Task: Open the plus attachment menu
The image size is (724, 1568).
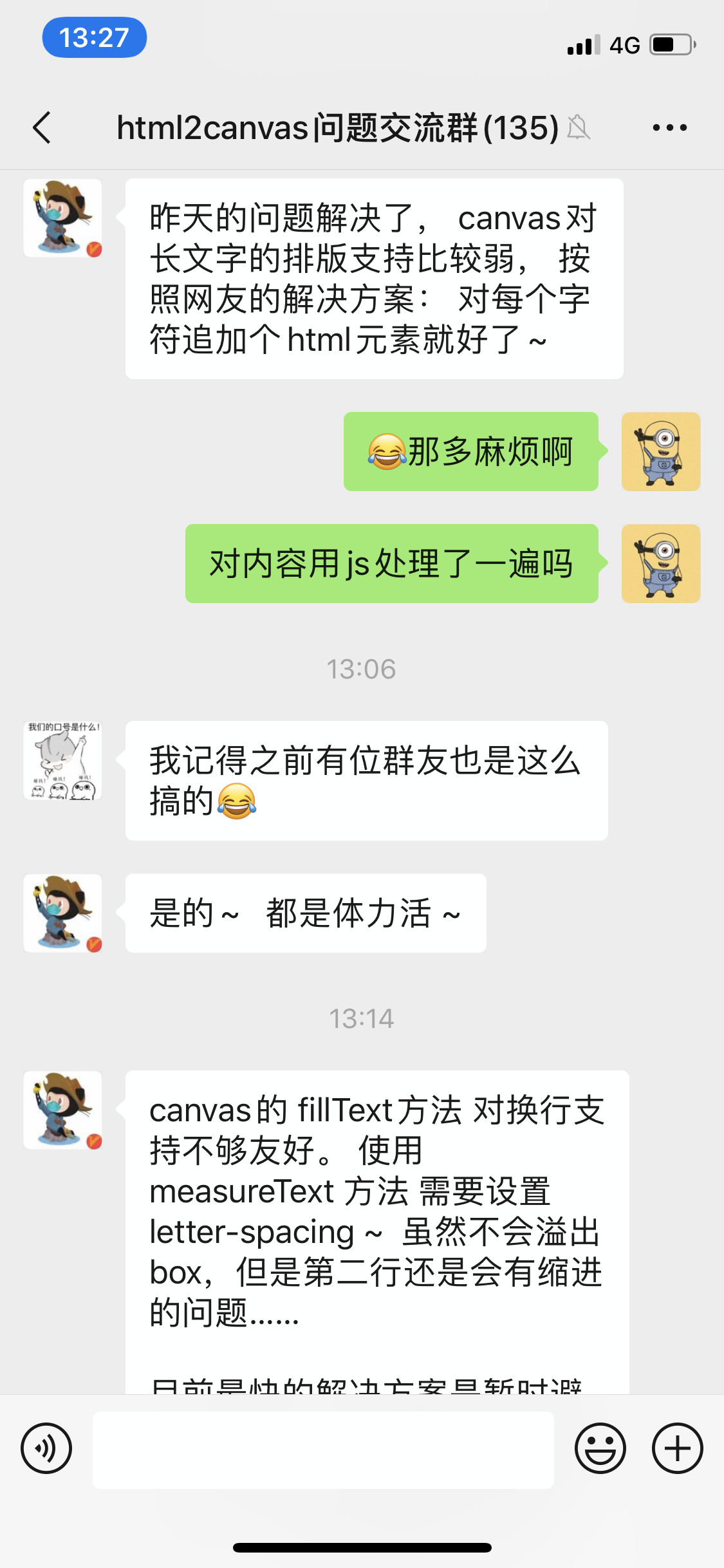Action: [677, 1449]
